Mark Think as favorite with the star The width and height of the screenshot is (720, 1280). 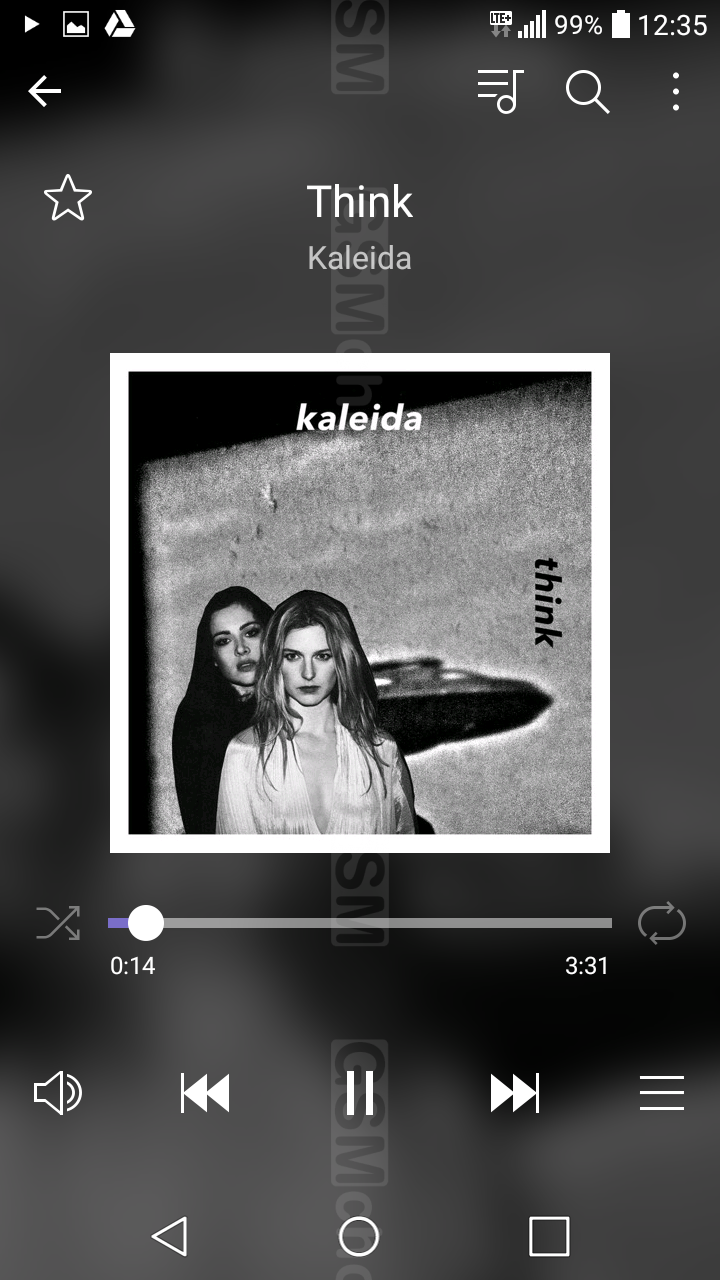[x=68, y=198]
